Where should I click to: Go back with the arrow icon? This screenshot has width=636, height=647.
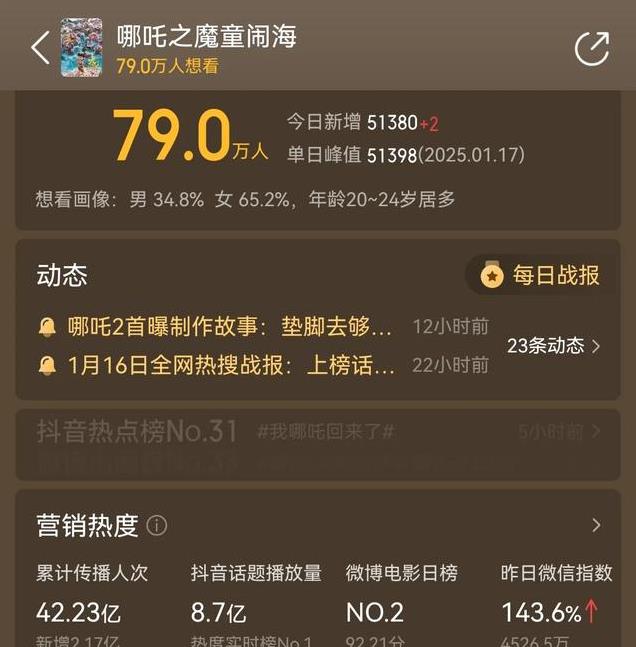40,47
